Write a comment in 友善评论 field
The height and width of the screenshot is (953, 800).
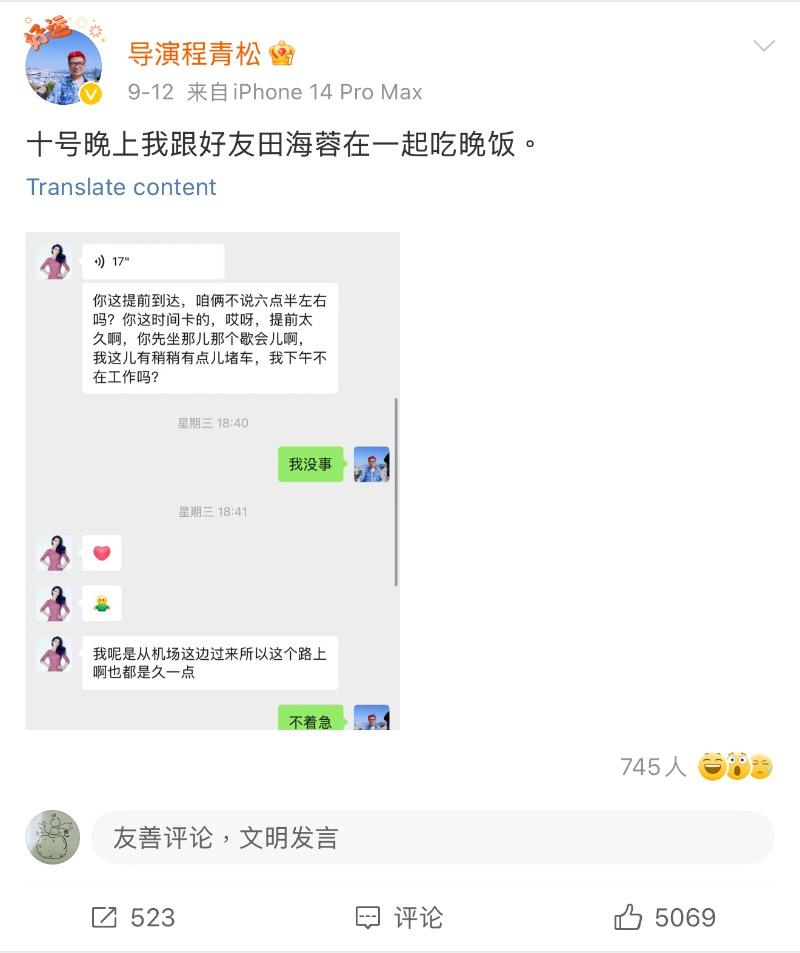click(432, 837)
